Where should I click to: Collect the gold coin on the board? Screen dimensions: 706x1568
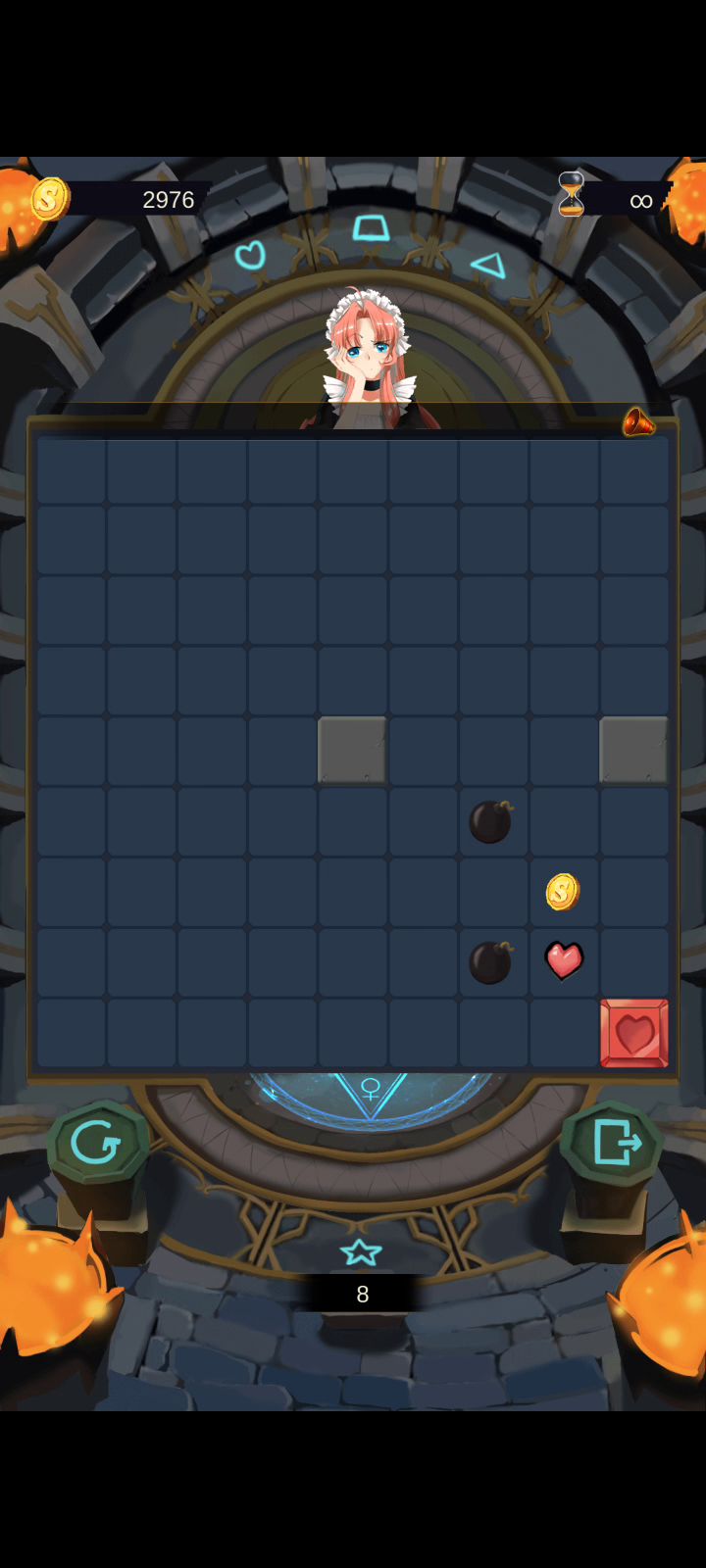pyautogui.click(x=563, y=892)
